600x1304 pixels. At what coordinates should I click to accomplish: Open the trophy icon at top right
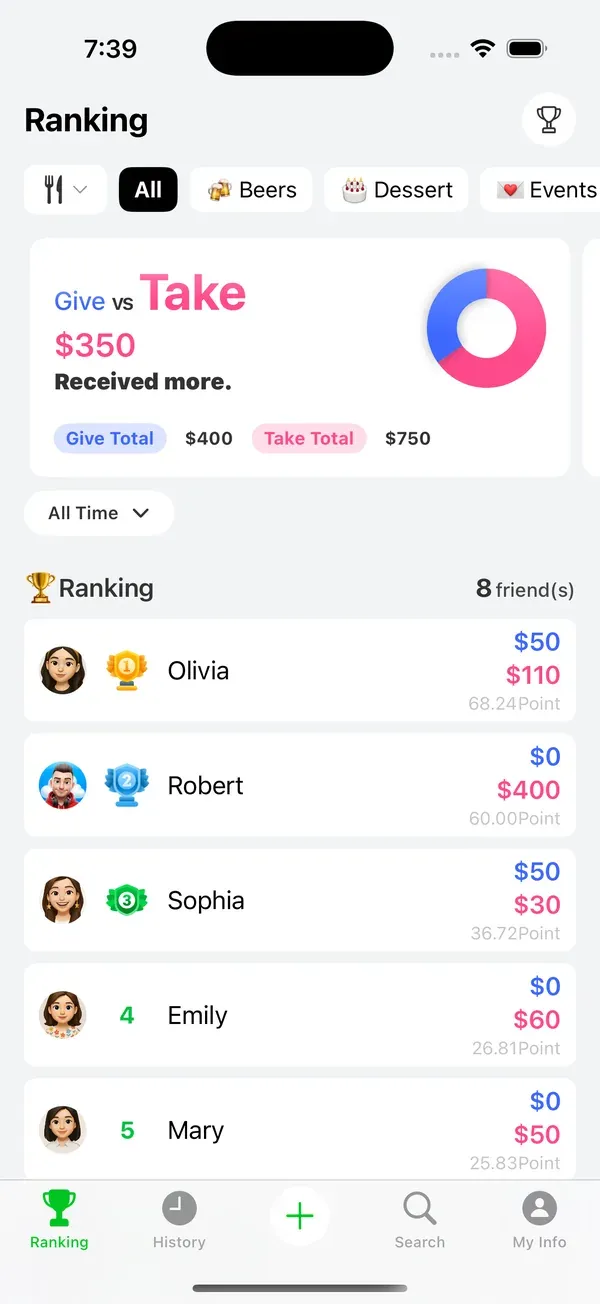[x=549, y=120]
